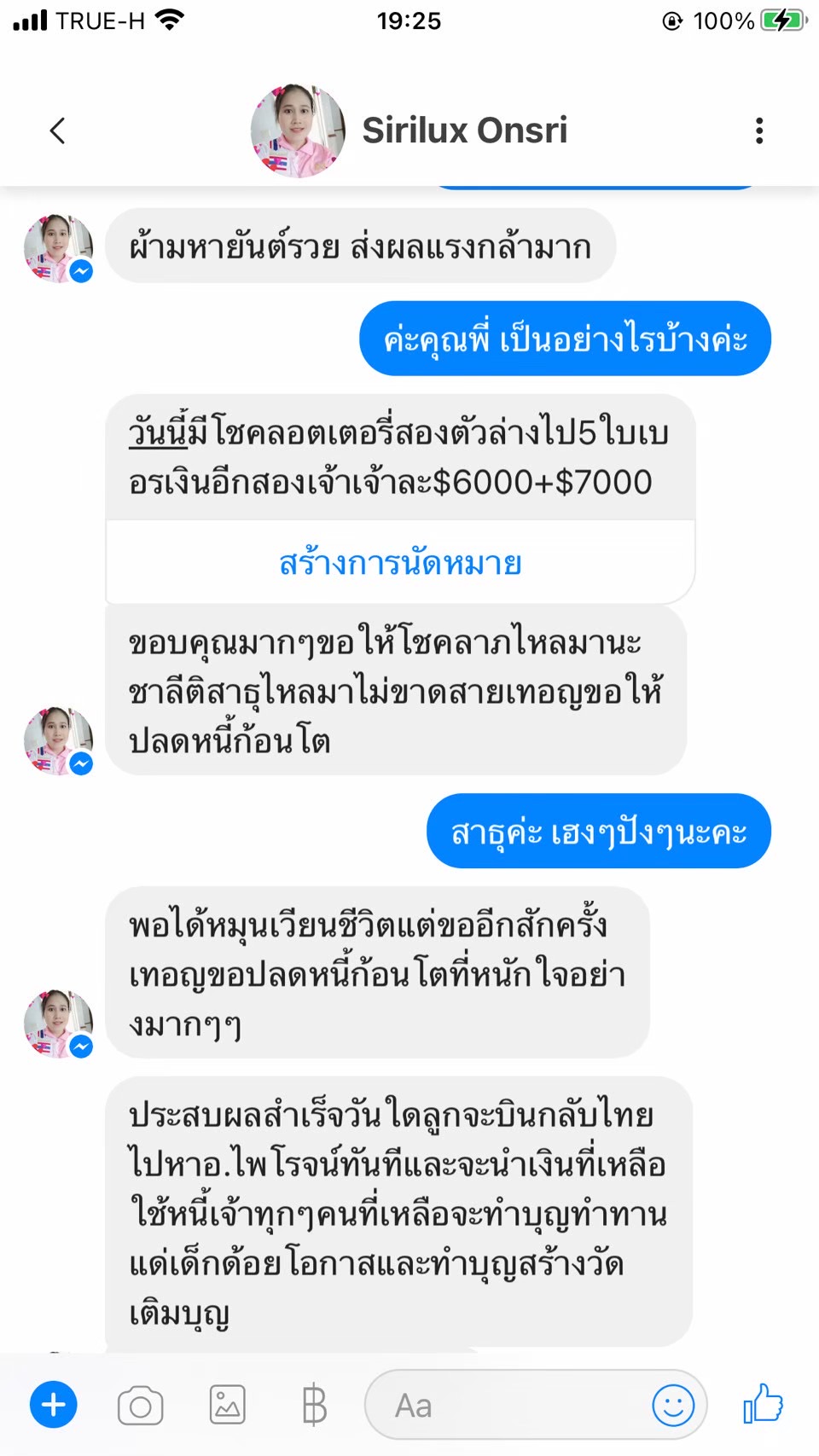The height and width of the screenshot is (1456, 819).
Task: Open the camera to take a photo
Action: (141, 1405)
